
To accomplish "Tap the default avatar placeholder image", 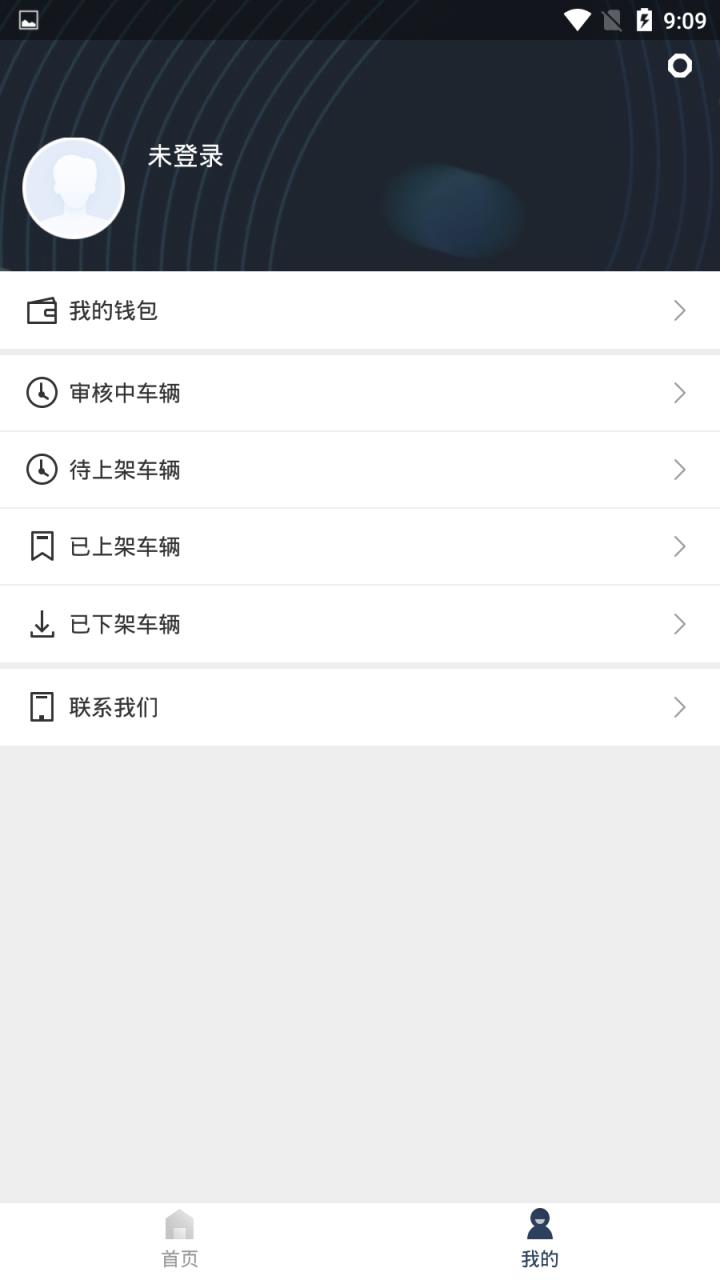I will pos(73,188).
